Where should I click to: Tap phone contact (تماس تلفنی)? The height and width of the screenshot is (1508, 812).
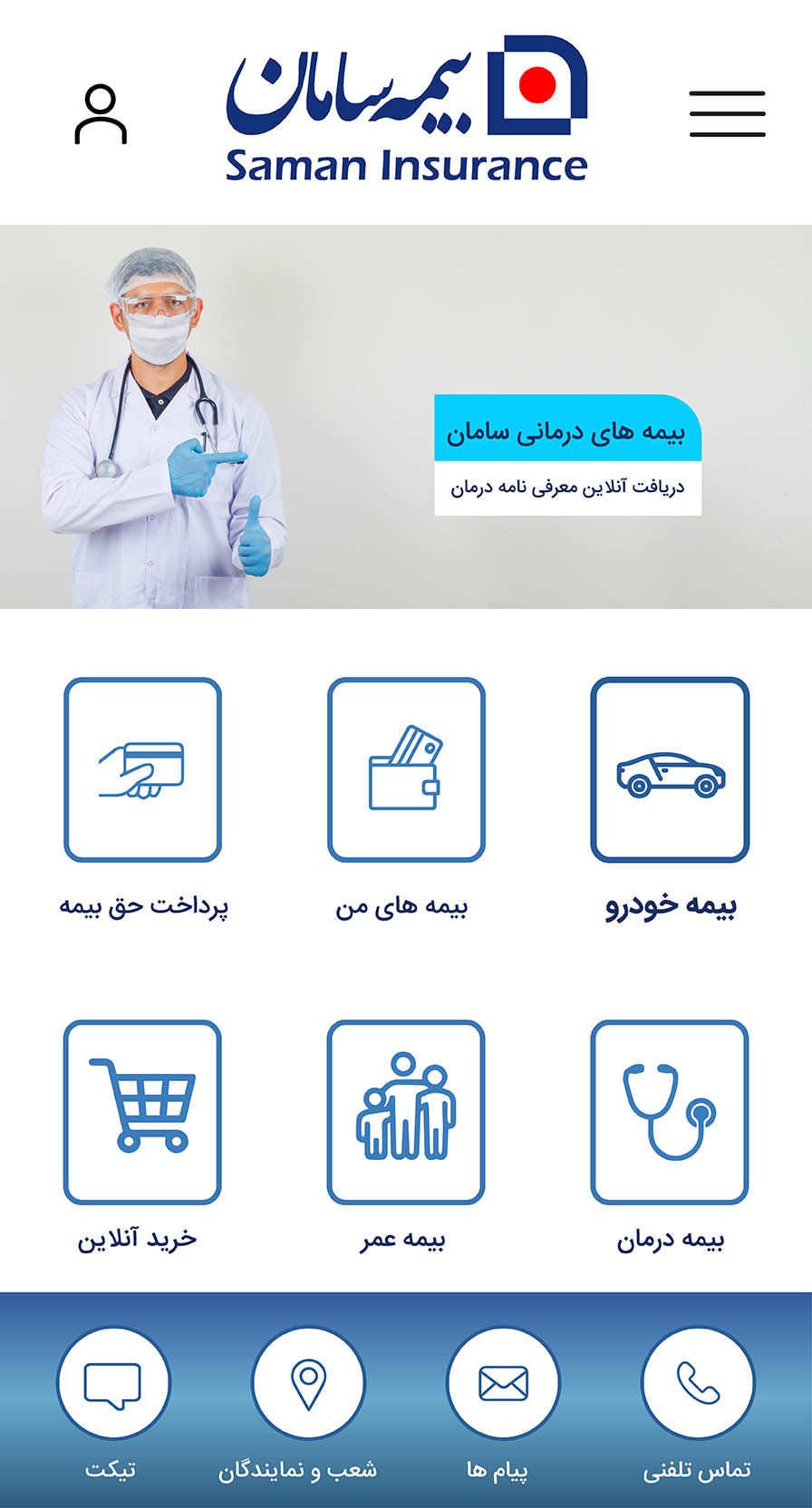point(697,1384)
